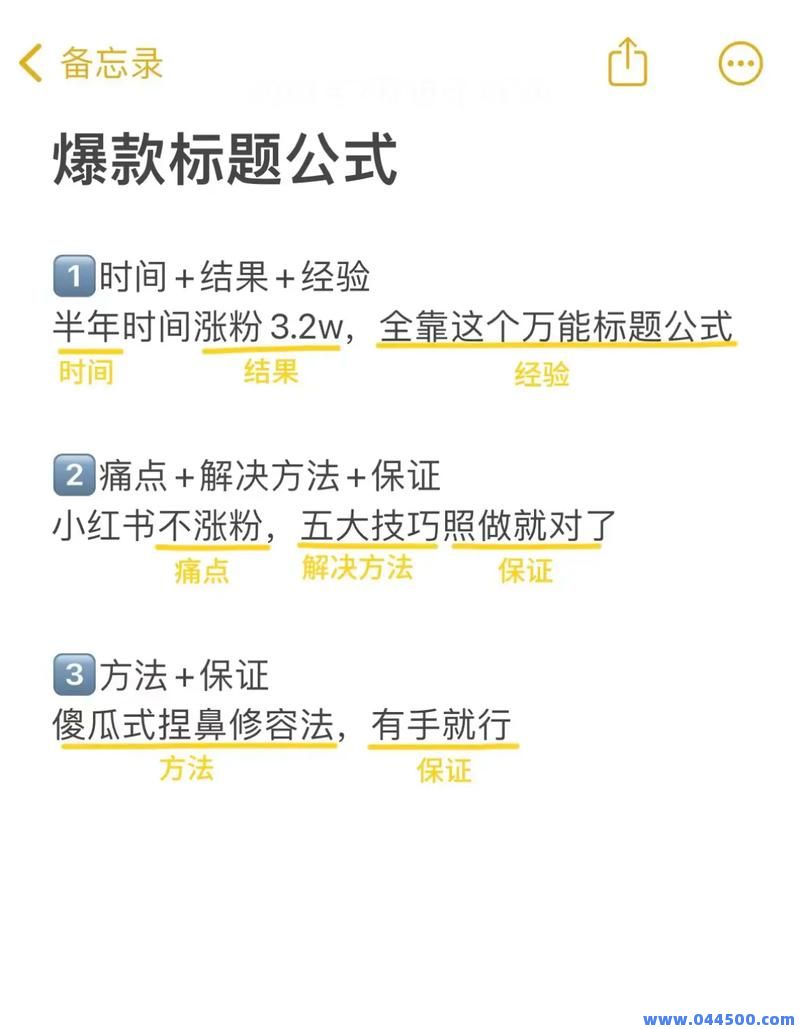Tap the 备忘录 back label

click(x=112, y=62)
